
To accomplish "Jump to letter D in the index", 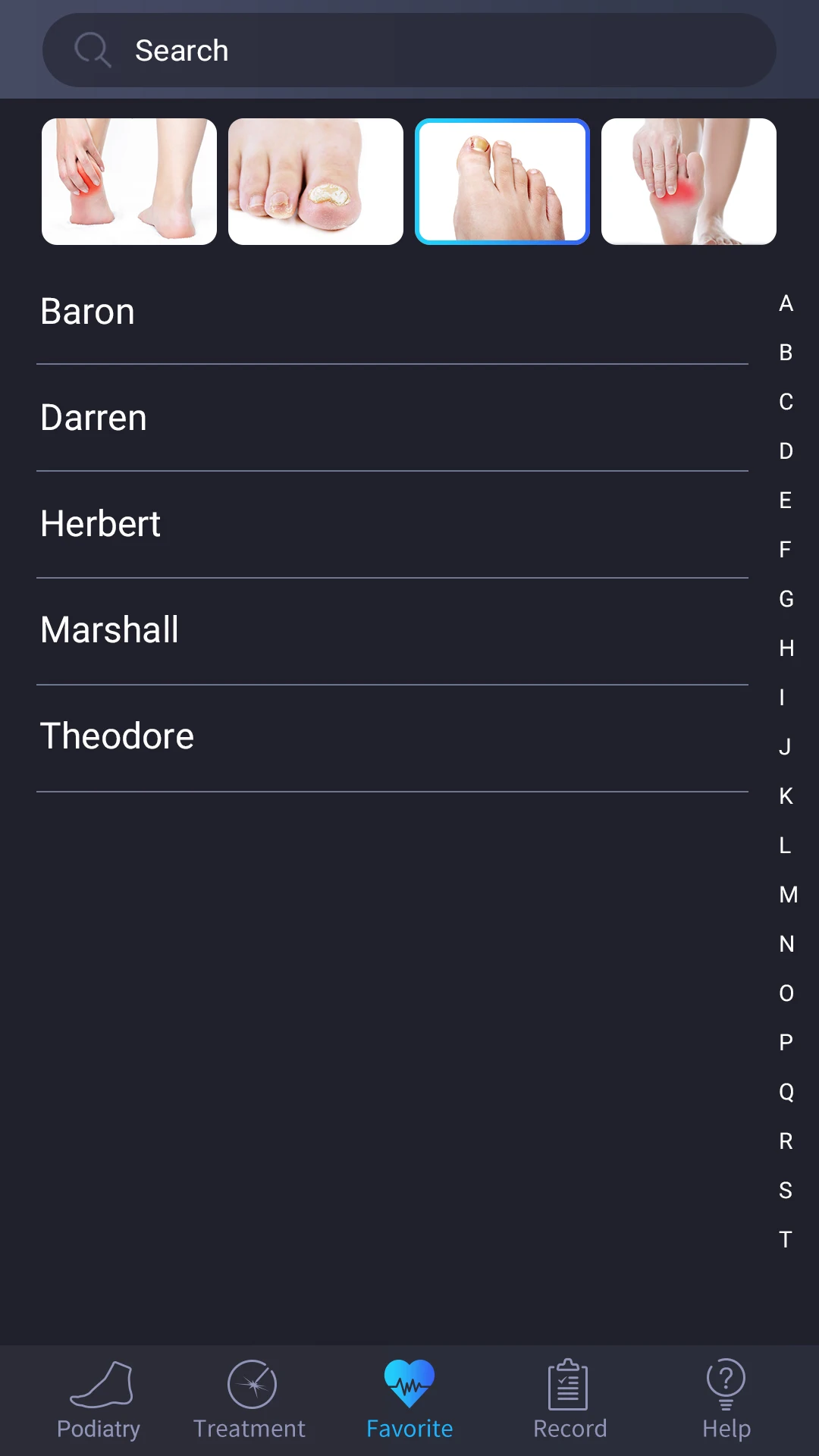I will tap(786, 451).
